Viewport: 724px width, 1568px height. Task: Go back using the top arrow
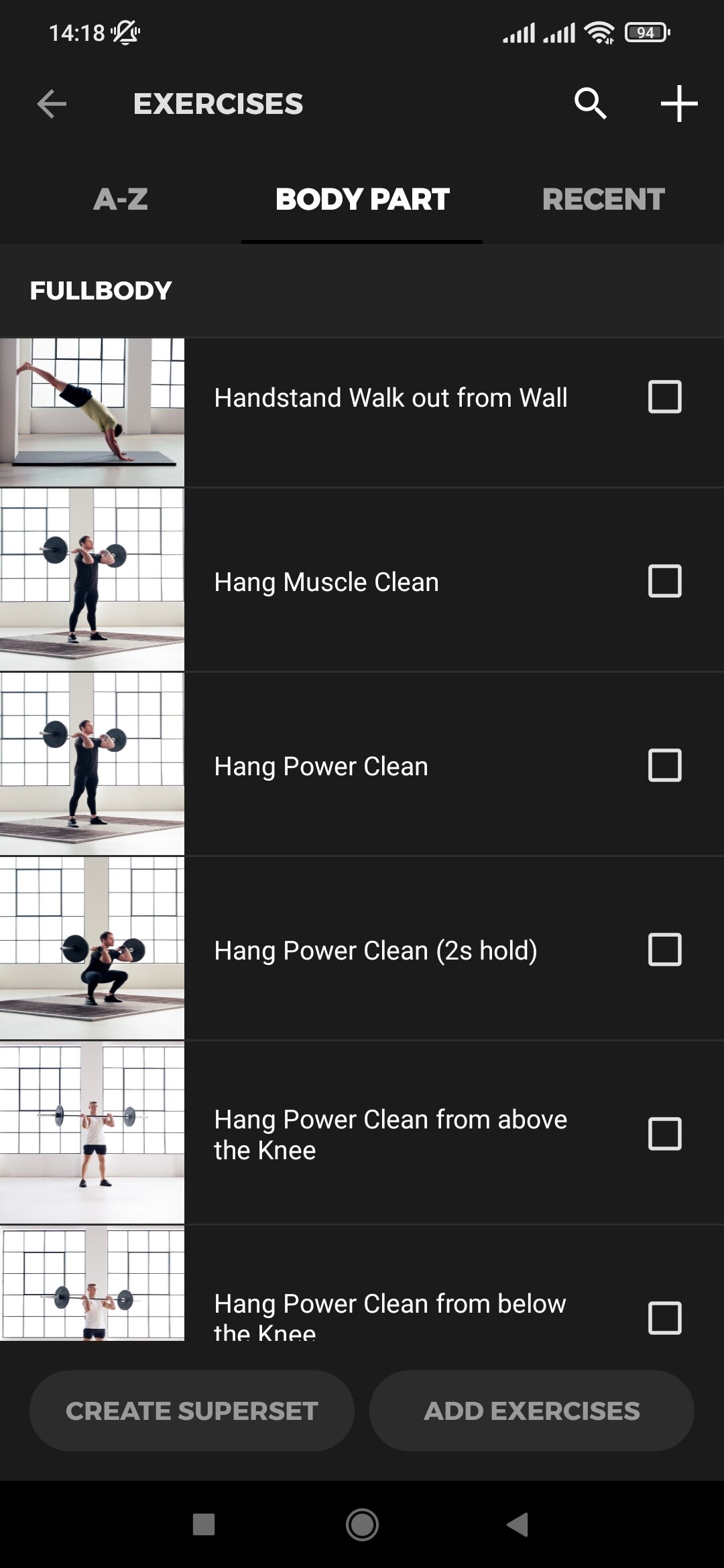pyautogui.click(x=52, y=104)
